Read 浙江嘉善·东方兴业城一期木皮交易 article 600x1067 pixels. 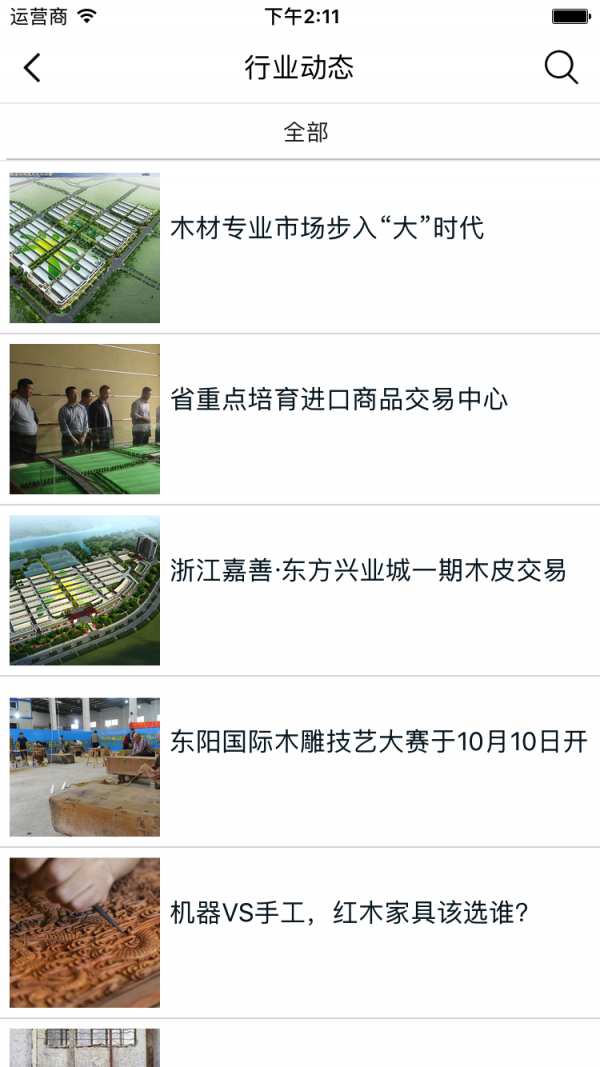(300, 591)
